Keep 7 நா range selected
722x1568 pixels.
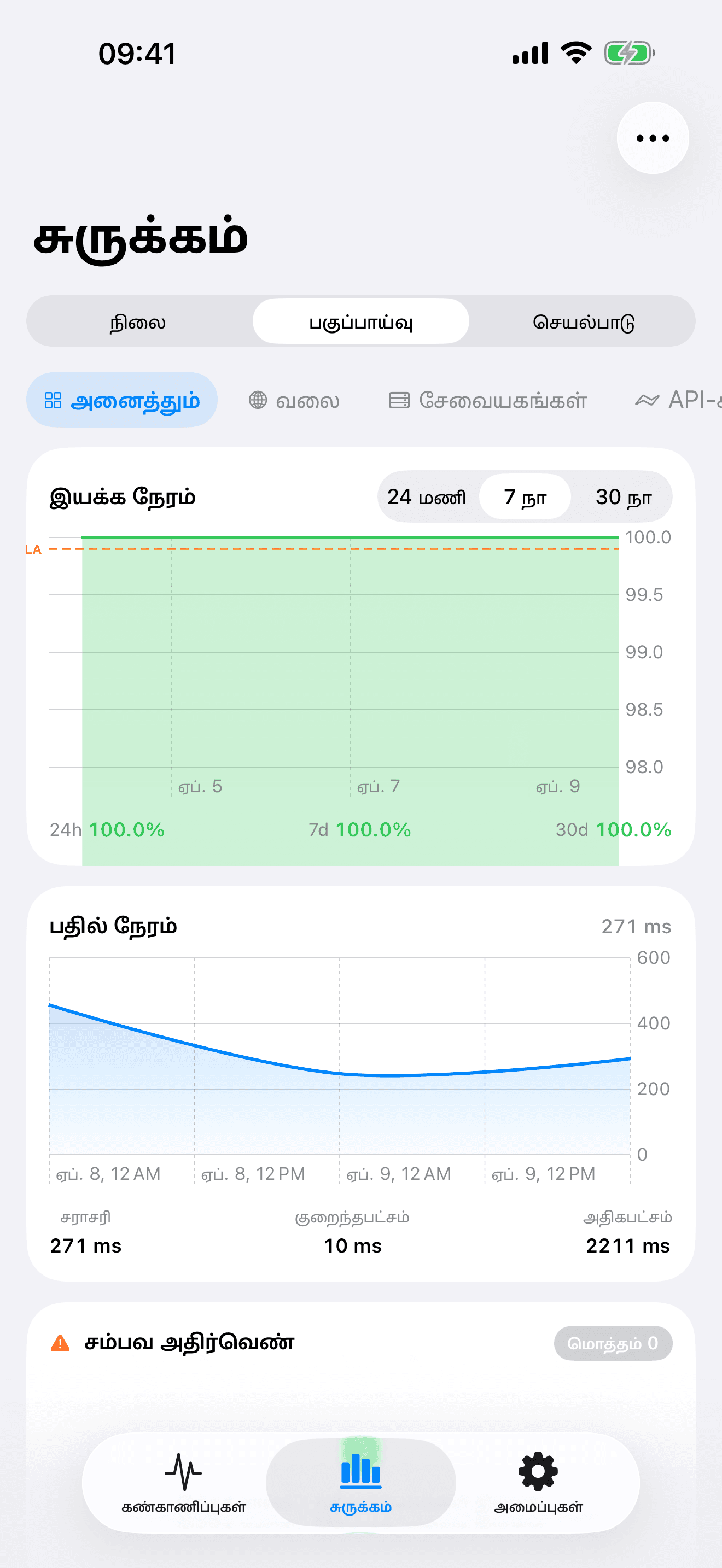tap(524, 496)
